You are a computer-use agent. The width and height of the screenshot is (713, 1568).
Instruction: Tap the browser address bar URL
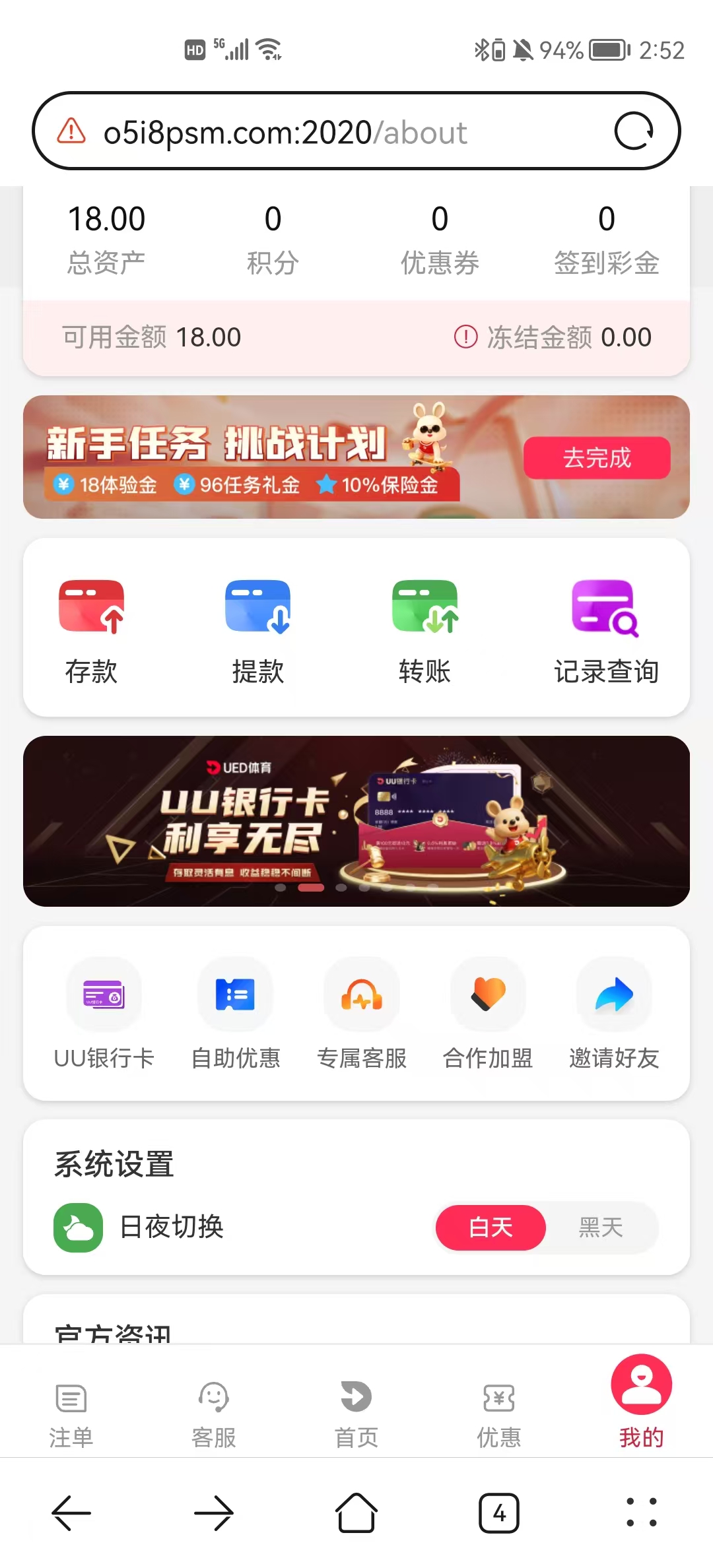pyautogui.click(x=285, y=133)
